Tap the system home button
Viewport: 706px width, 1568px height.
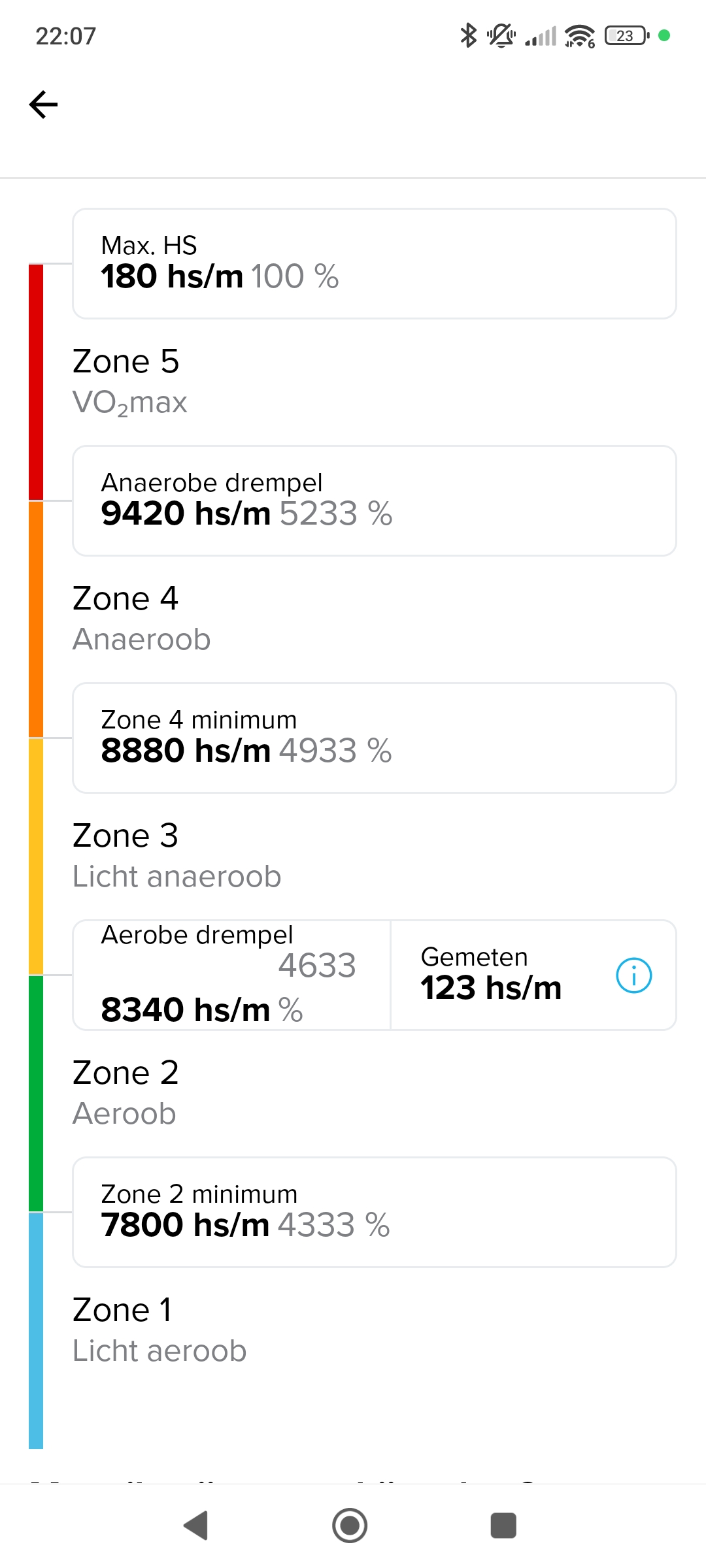[x=350, y=1526]
